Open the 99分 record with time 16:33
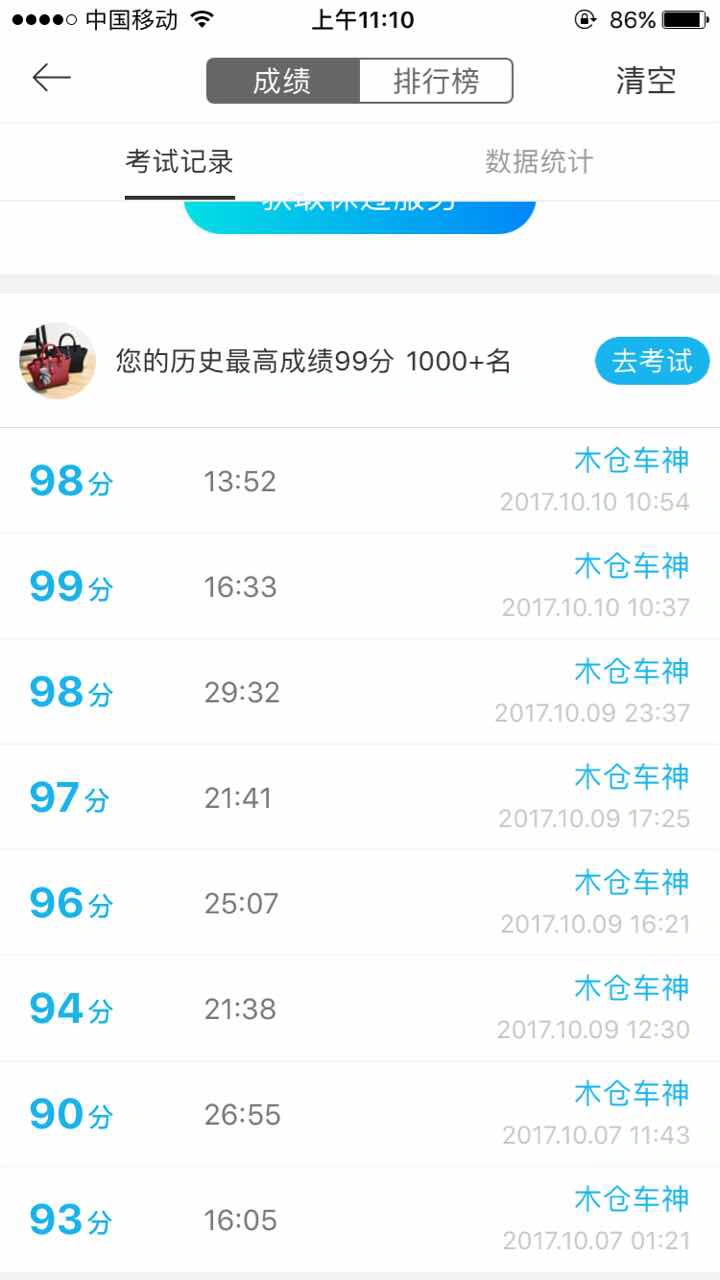The width and height of the screenshot is (720, 1280). [360, 587]
